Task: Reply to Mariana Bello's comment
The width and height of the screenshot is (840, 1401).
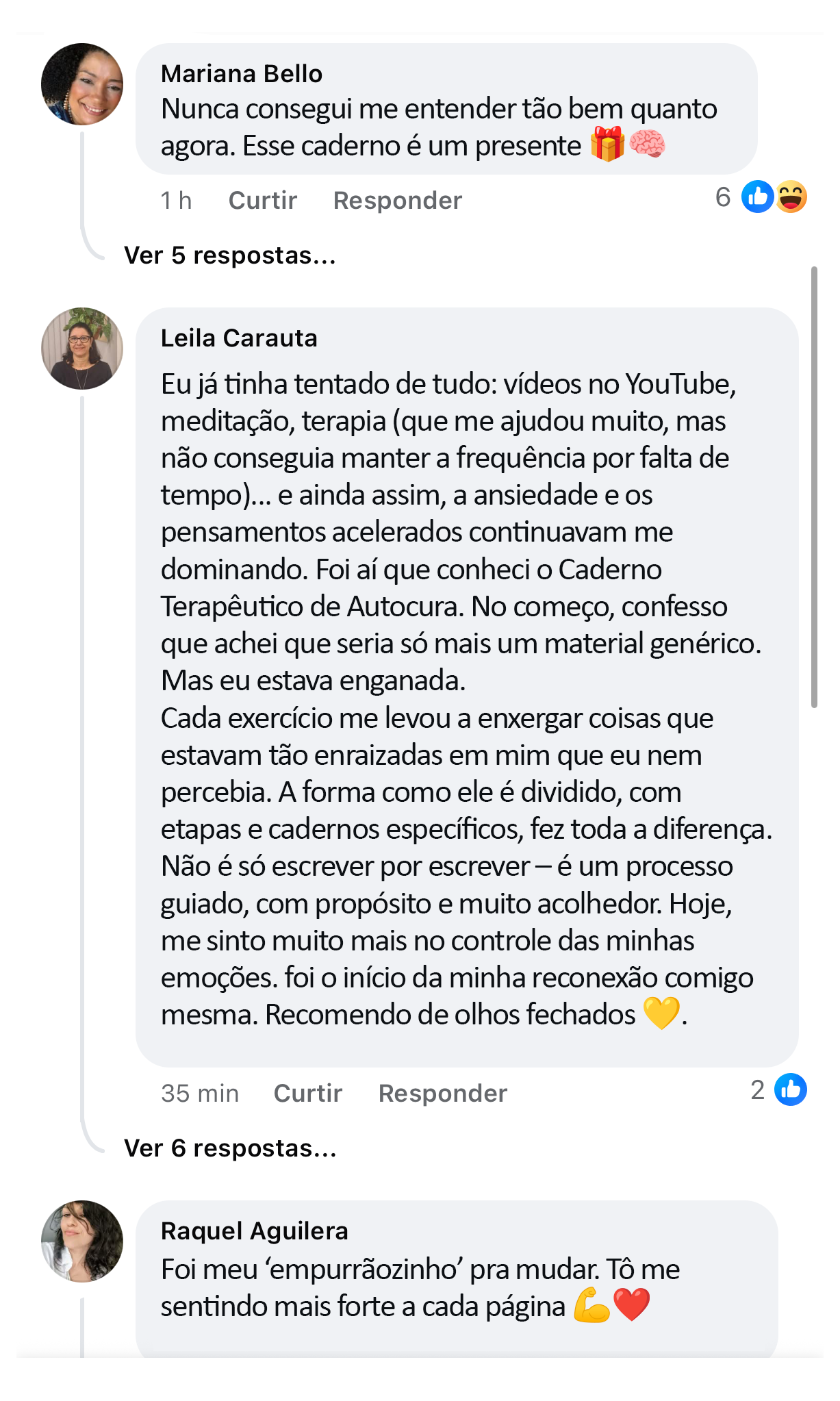Action: pyautogui.click(x=397, y=201)
